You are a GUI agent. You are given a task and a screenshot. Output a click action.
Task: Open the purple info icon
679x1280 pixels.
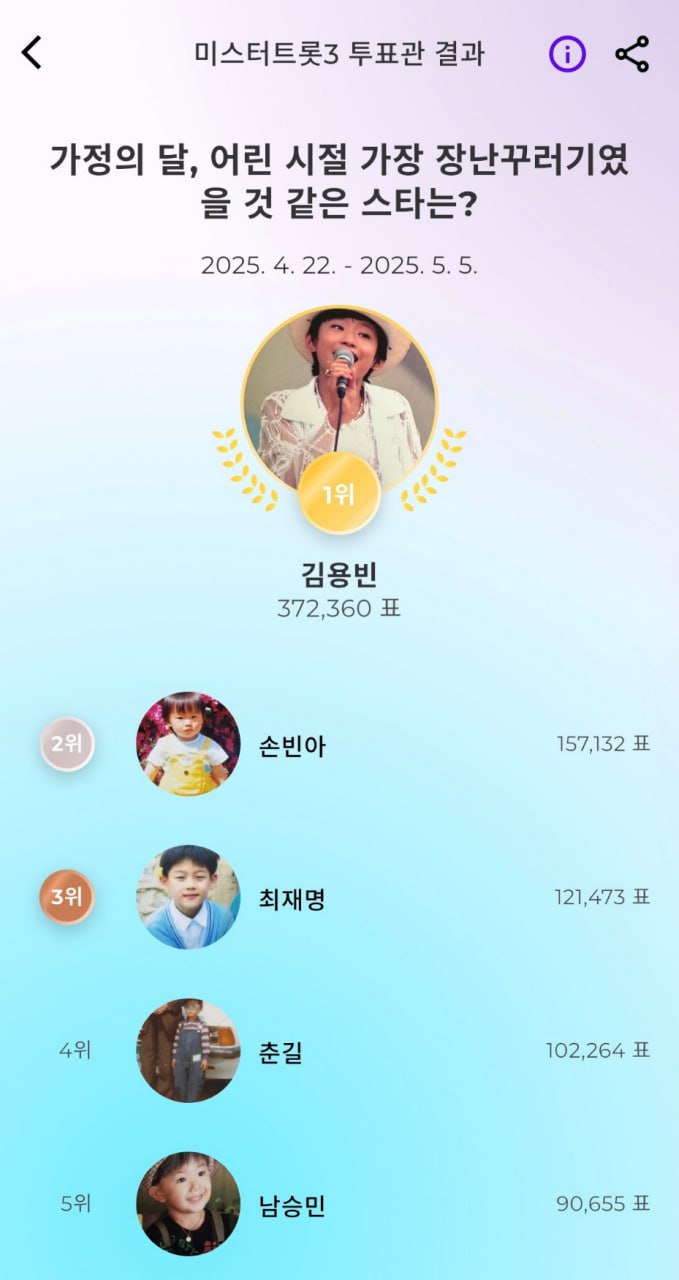click(x=567, y=54)
